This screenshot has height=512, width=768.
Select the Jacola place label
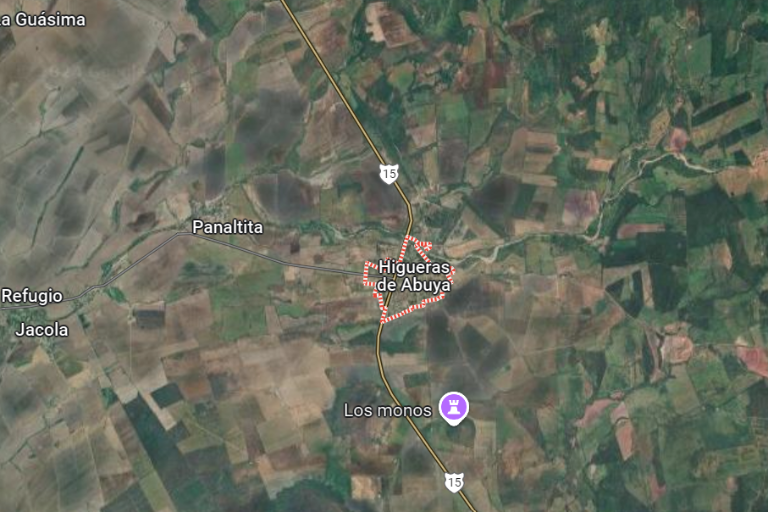coord(42,330)
